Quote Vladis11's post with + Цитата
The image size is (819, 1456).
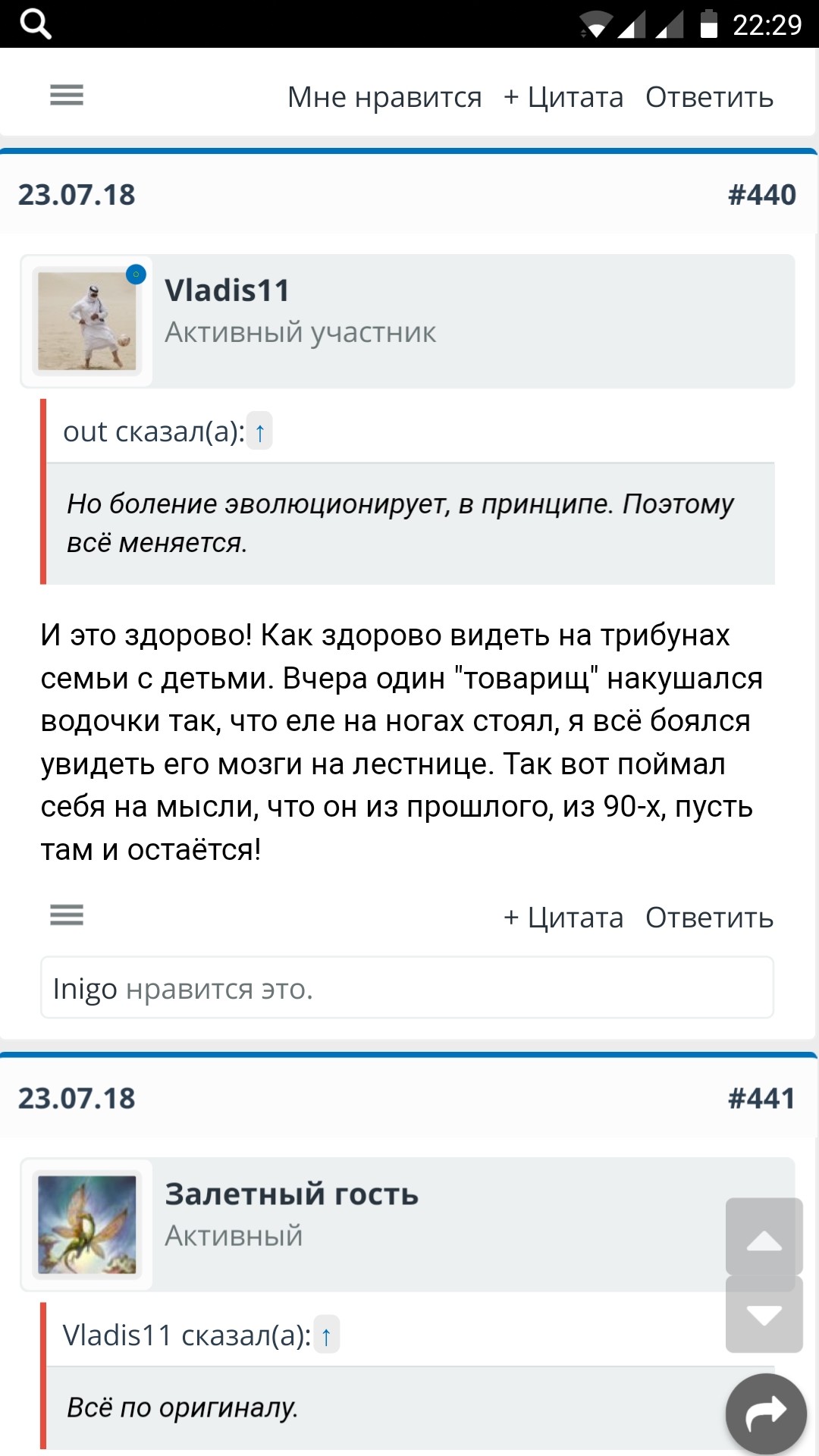point(563,918)
